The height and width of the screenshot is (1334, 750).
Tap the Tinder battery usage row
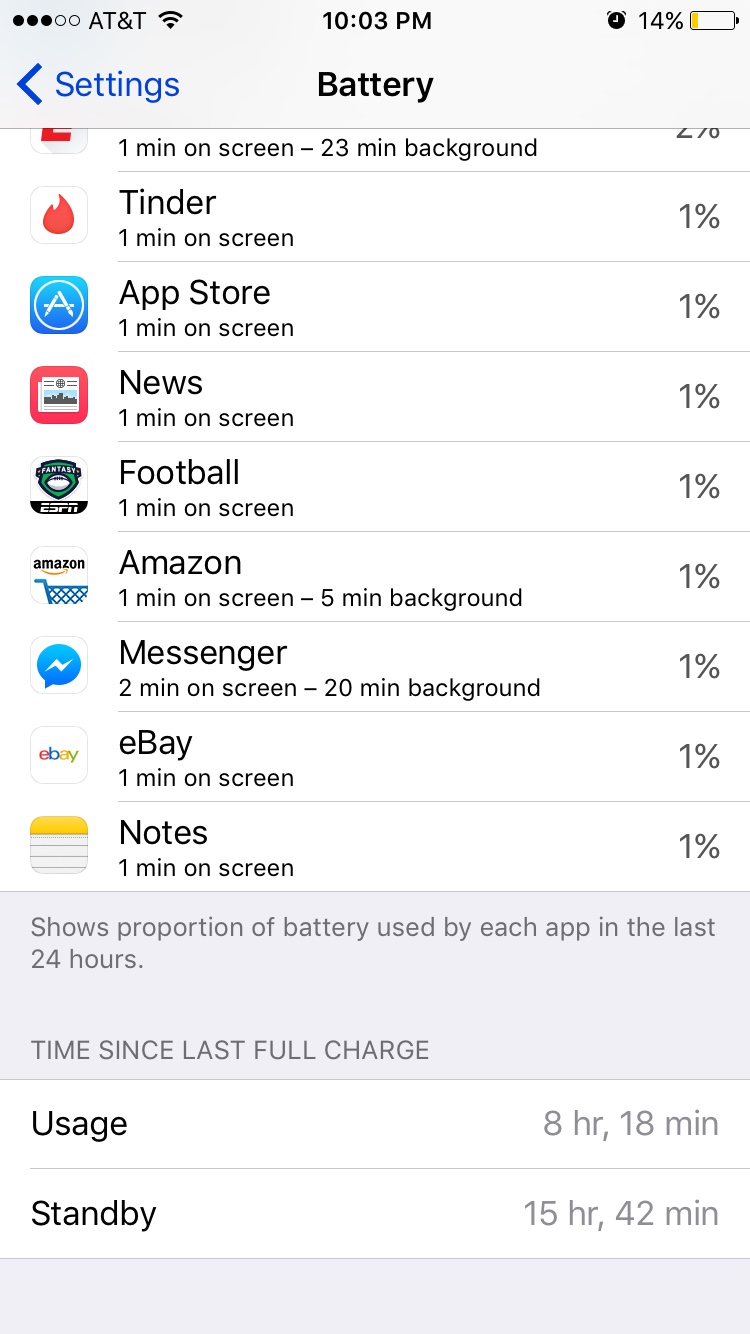[x=375, y=217]
